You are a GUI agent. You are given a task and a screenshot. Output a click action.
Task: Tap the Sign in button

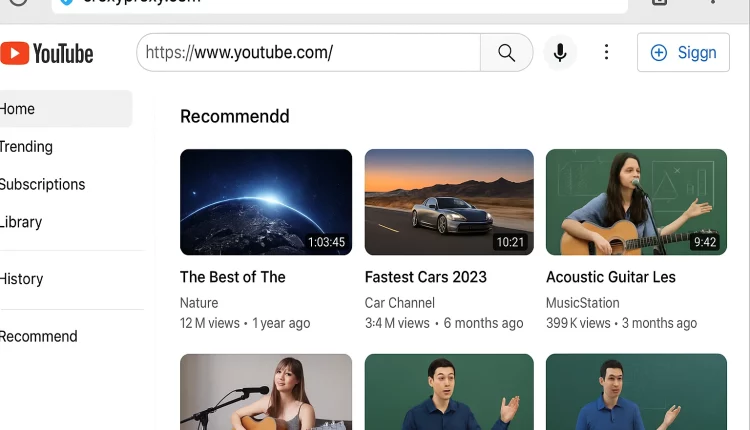(x=682, y=53)
